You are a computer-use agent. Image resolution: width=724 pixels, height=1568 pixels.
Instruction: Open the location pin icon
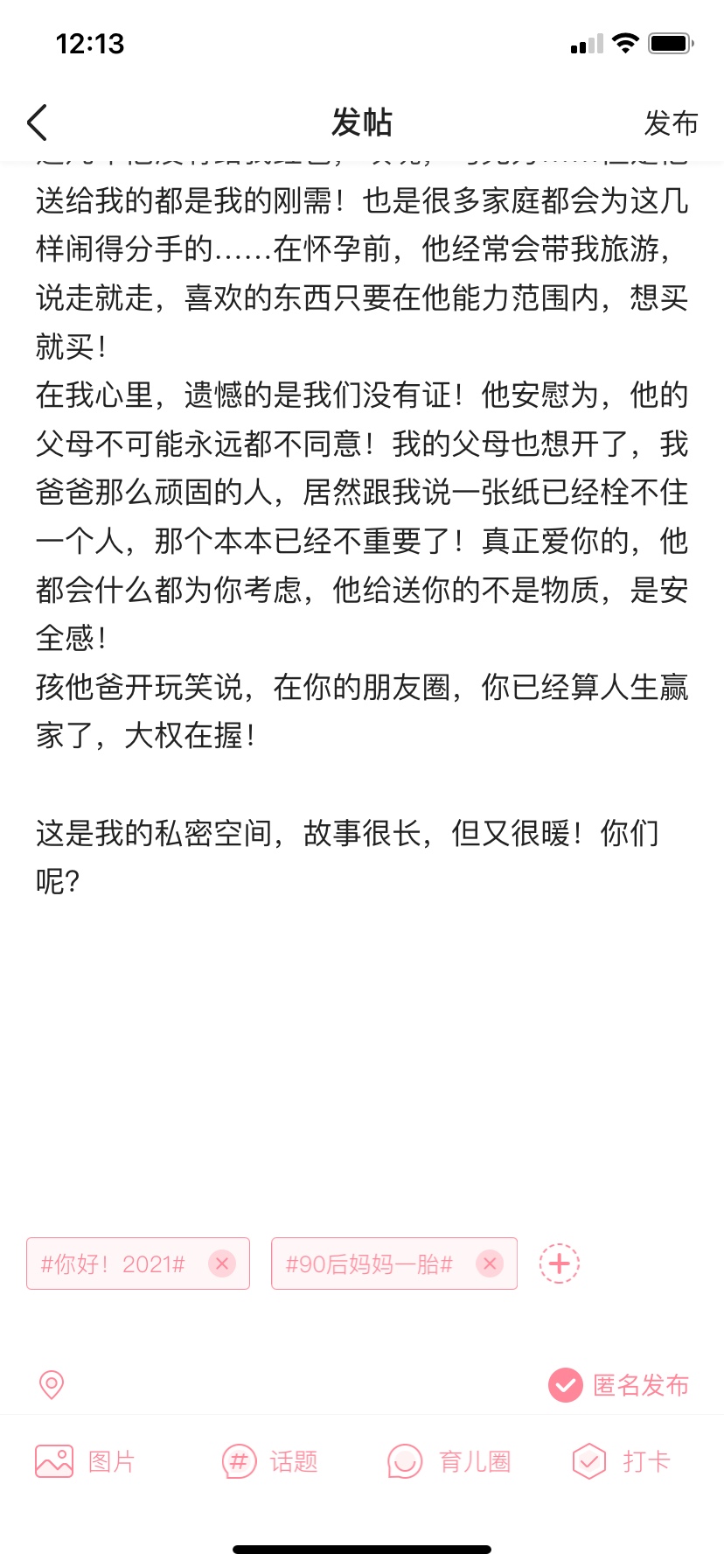click(52, 1384)
